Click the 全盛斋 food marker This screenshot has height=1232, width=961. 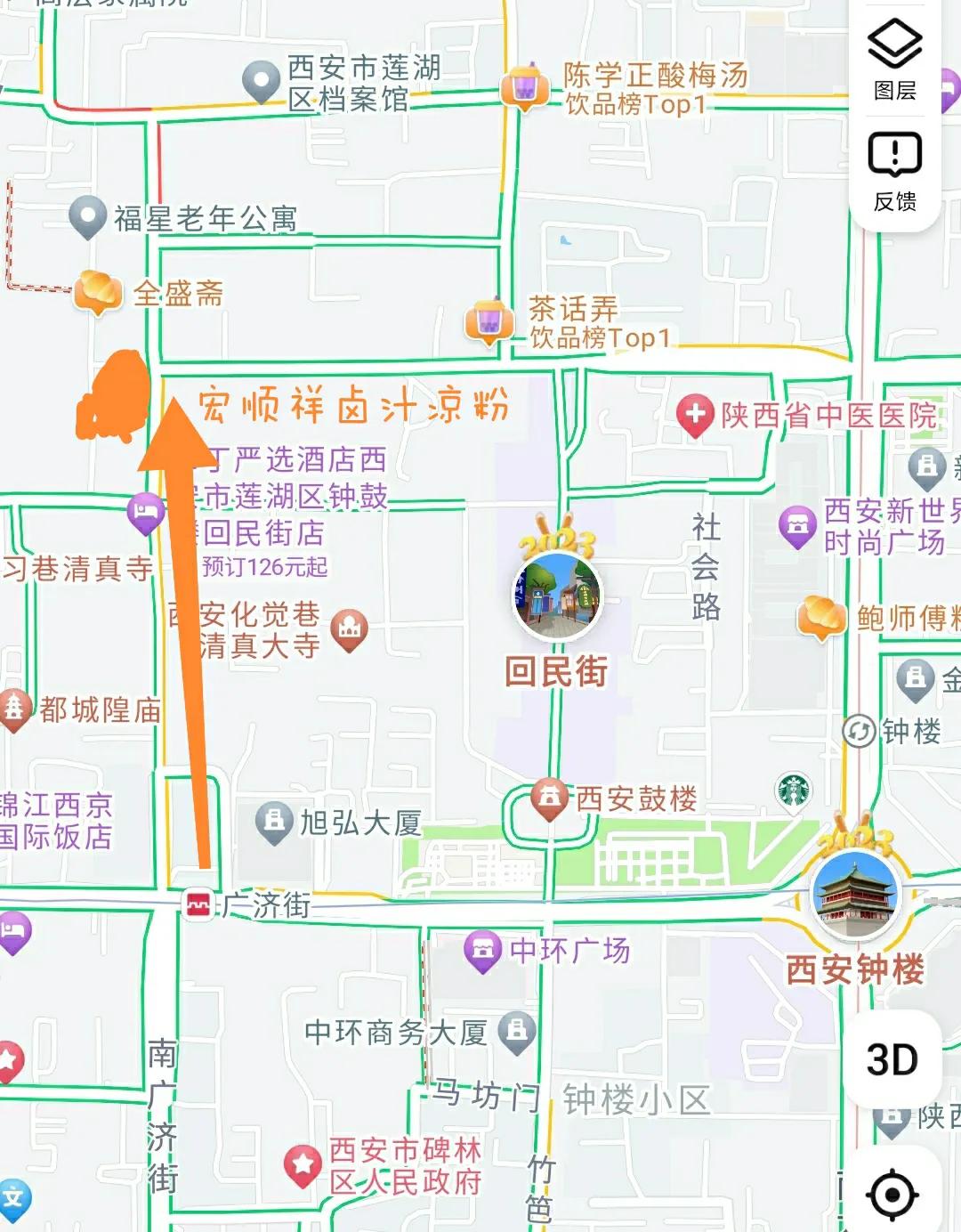point(98,289)
